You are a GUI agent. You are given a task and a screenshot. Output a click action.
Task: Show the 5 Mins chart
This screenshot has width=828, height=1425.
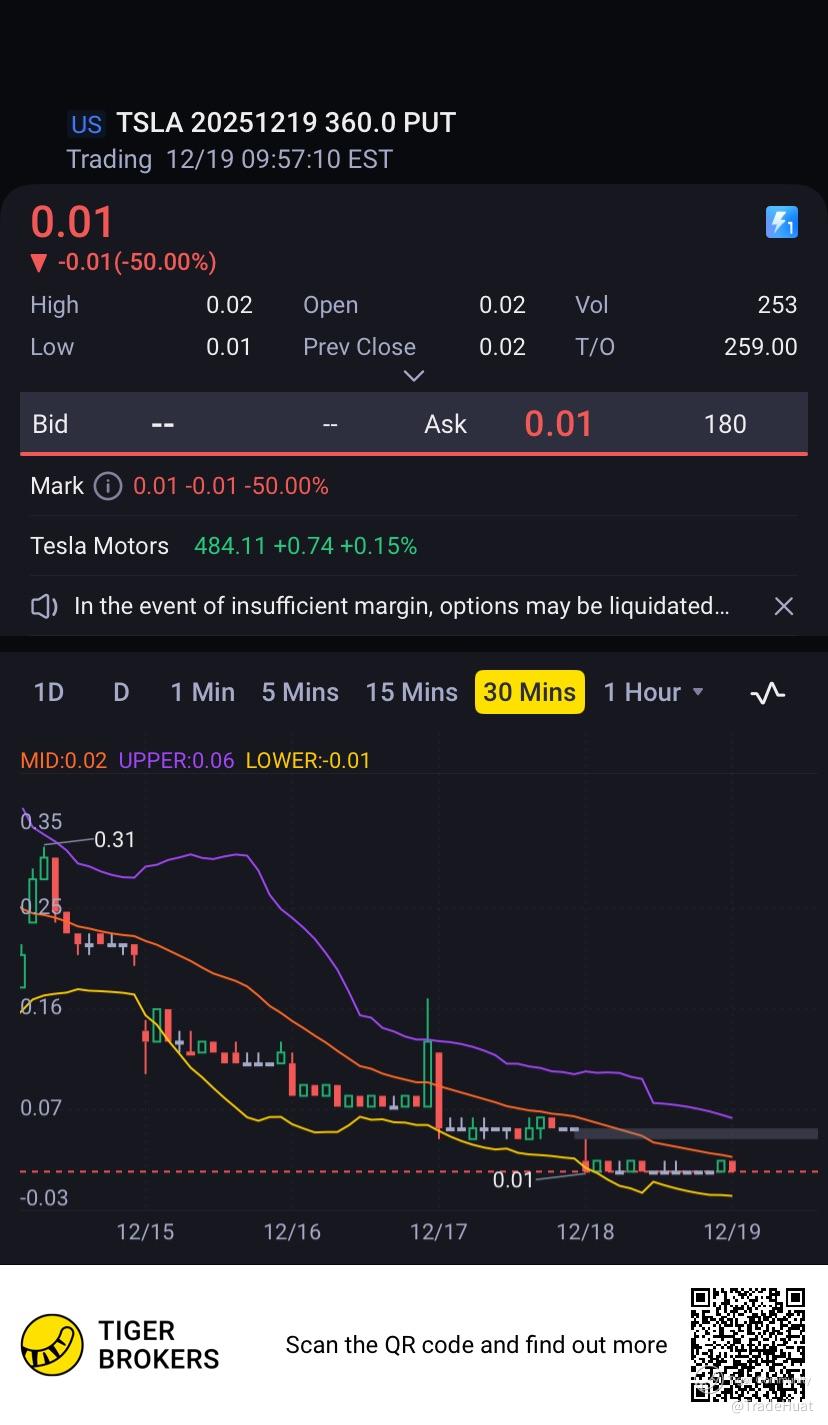click(x=300, y=692)
